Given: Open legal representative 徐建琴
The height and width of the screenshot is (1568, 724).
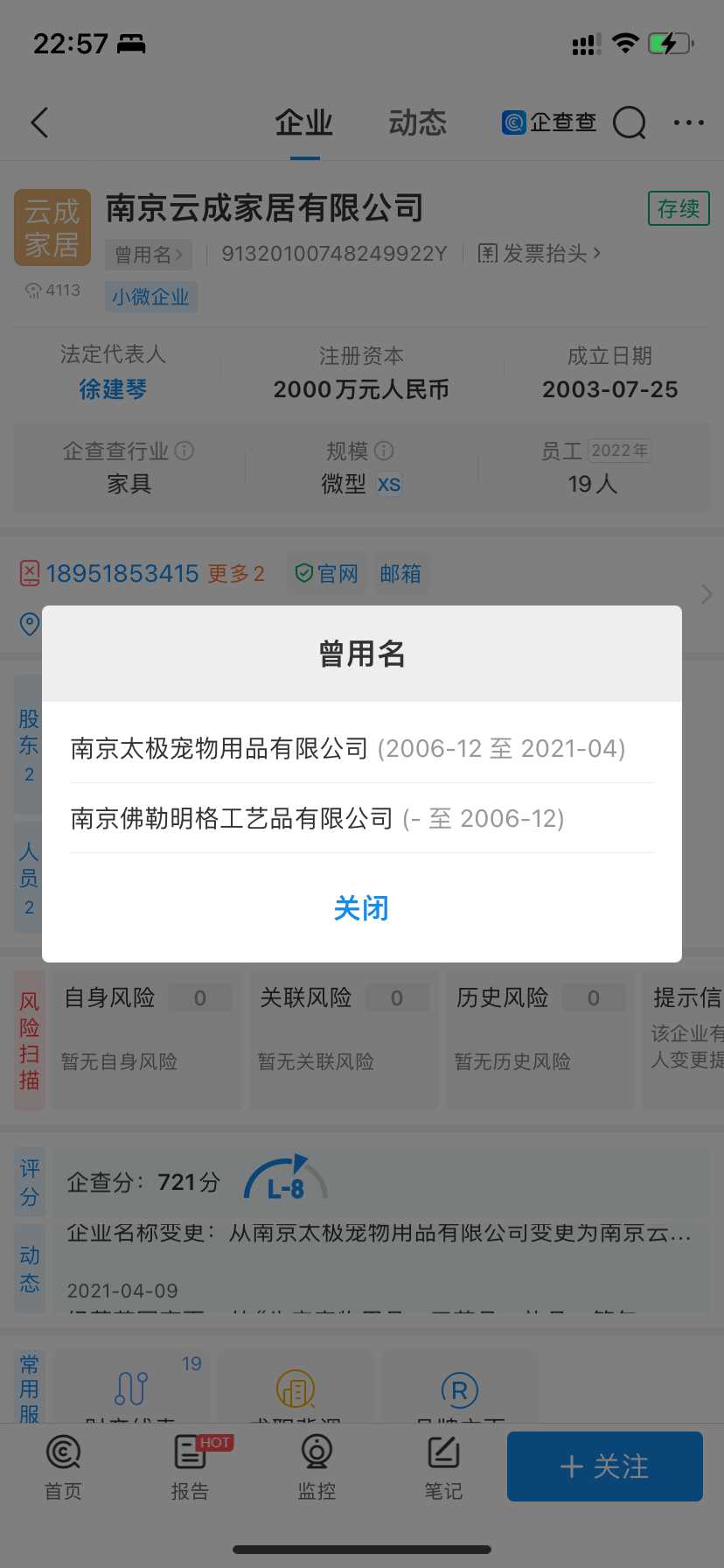Looking at the screenshot, I should pos(113,389).
